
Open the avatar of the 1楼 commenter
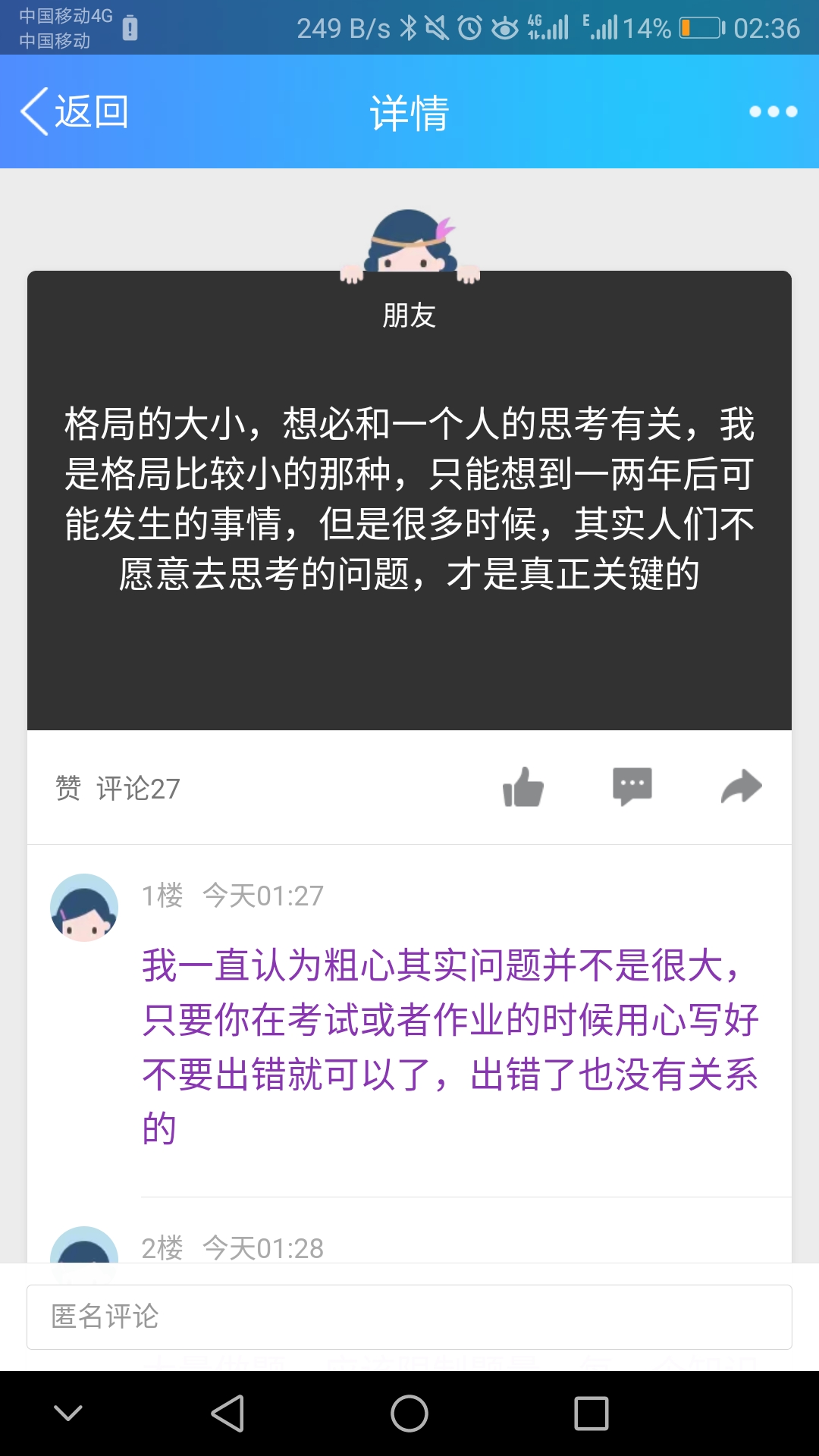click(x=84, y=908)
